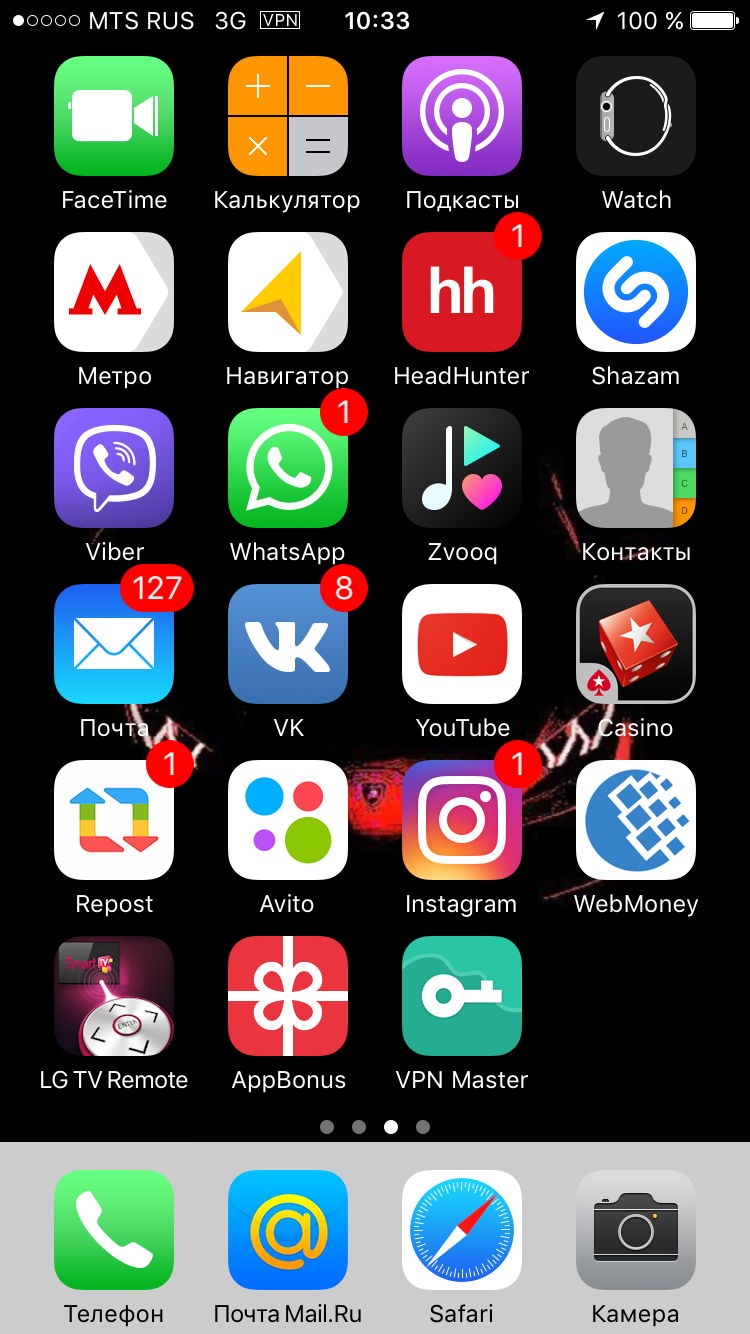
Task: Launch WebMoney
Action: 636,820
